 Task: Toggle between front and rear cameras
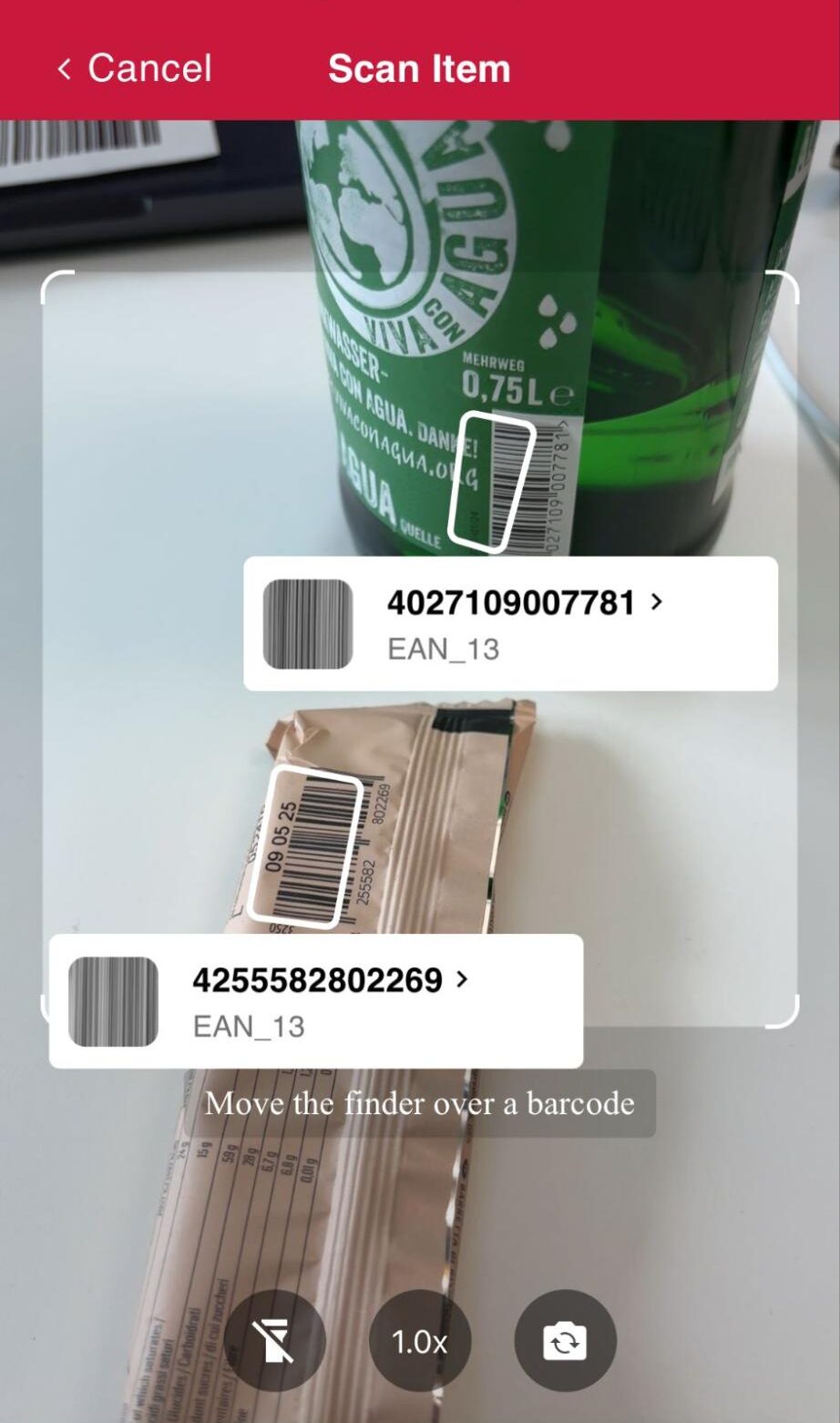pos(565,1342)
